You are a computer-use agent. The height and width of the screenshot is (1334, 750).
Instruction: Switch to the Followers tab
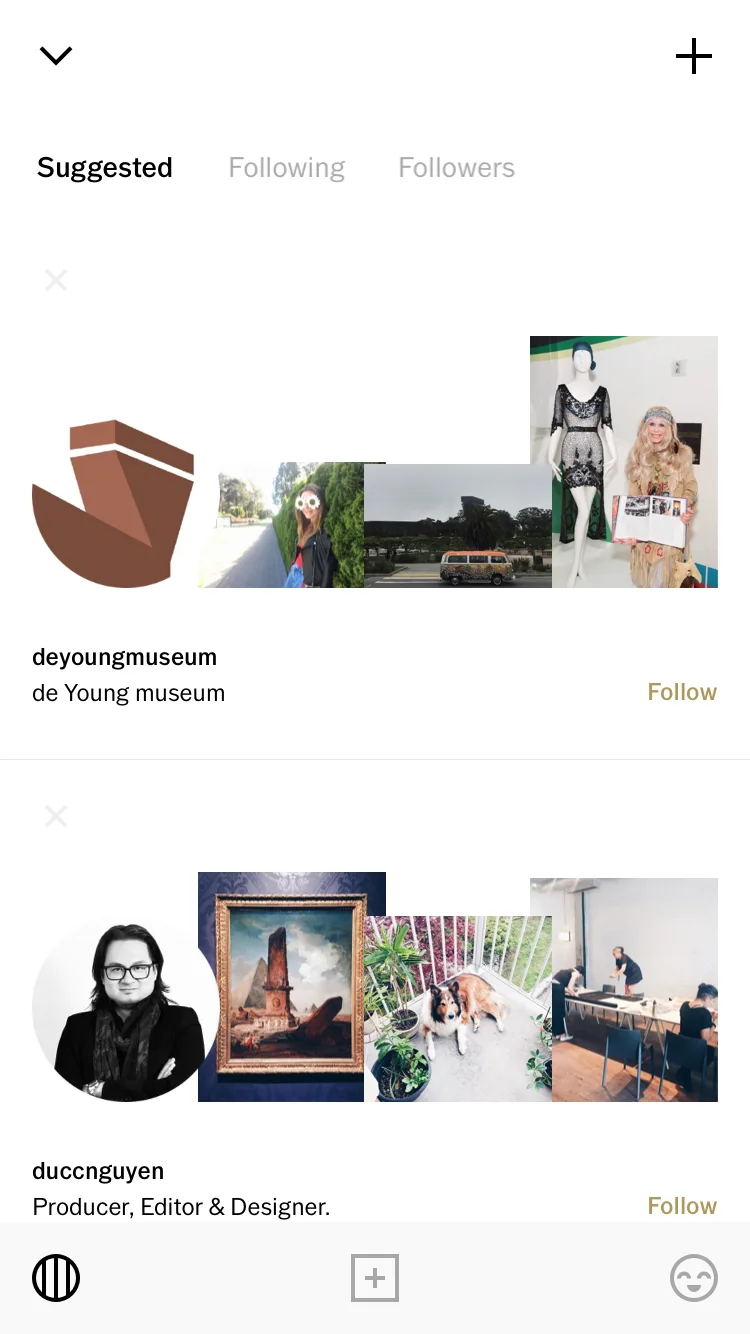click(456, 168)
